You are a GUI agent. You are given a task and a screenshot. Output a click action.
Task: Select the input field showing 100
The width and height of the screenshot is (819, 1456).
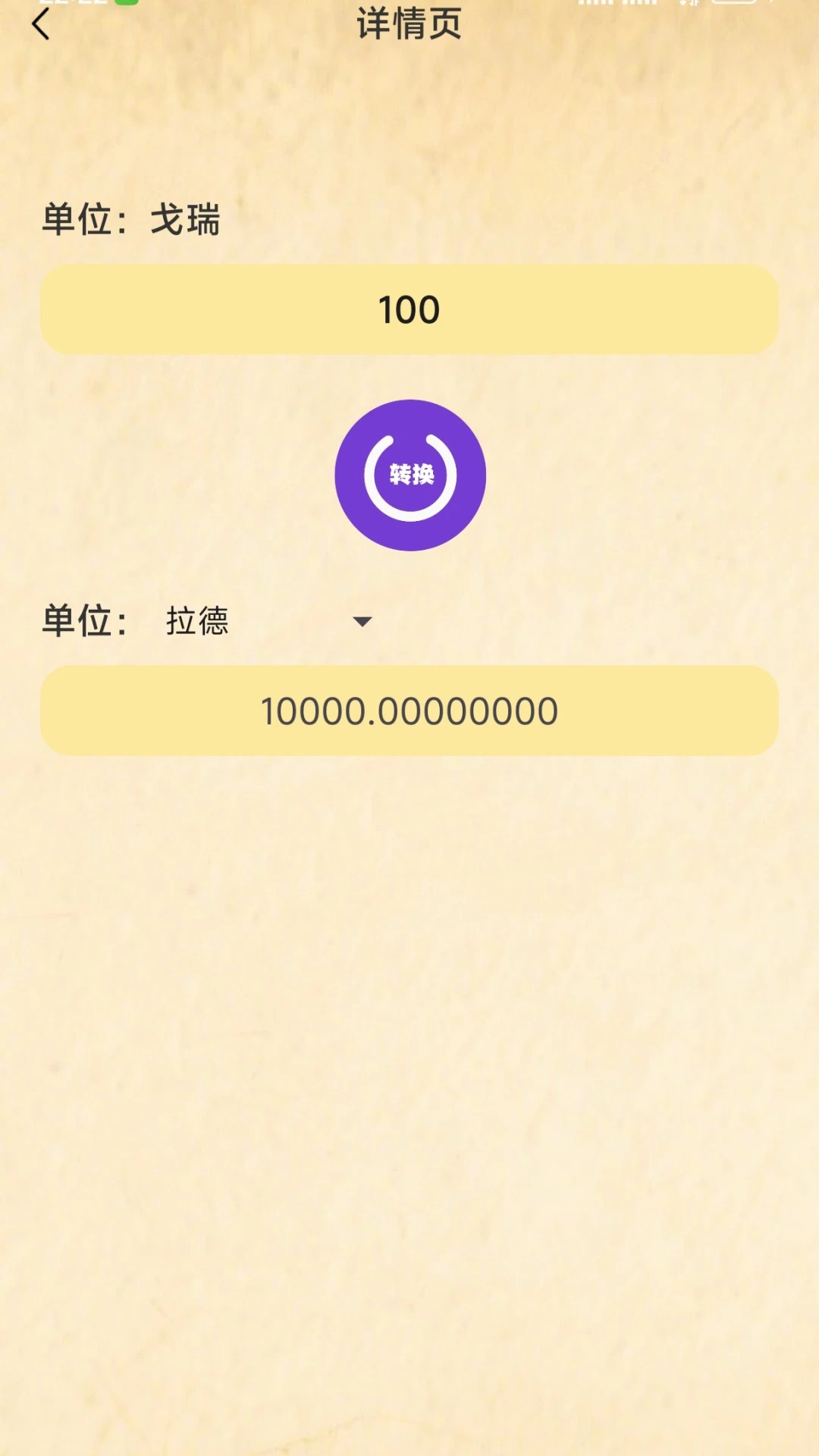pos(409,308)
